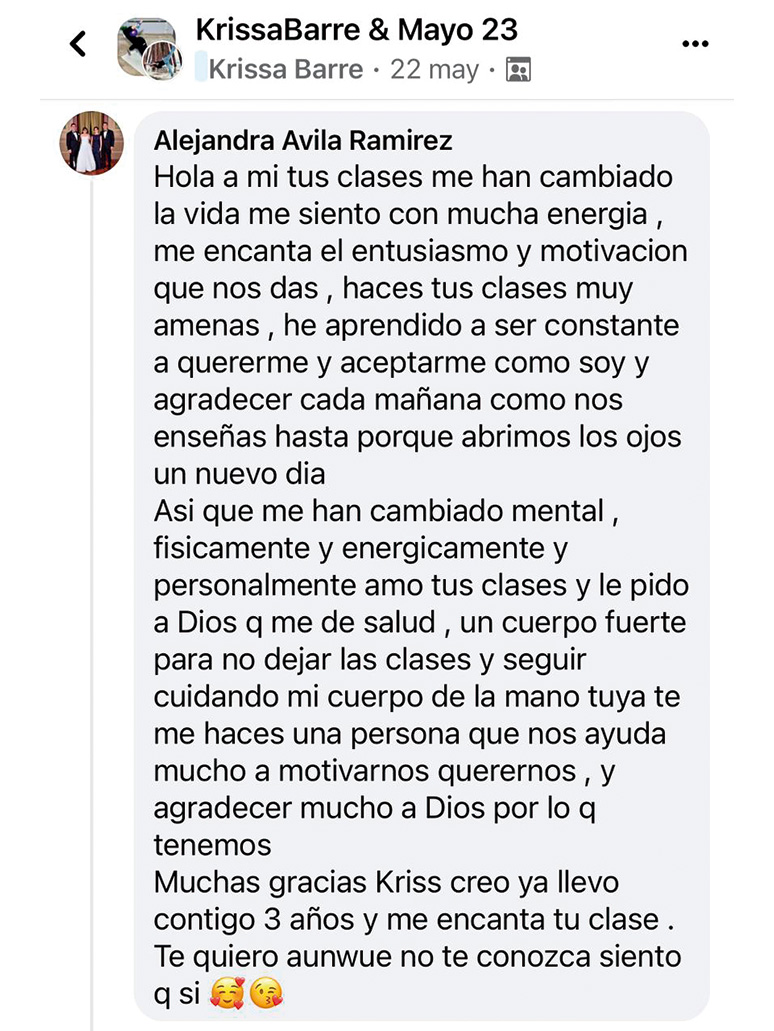
Task: Go back with the arrow
Action: (x=77, y=43)
